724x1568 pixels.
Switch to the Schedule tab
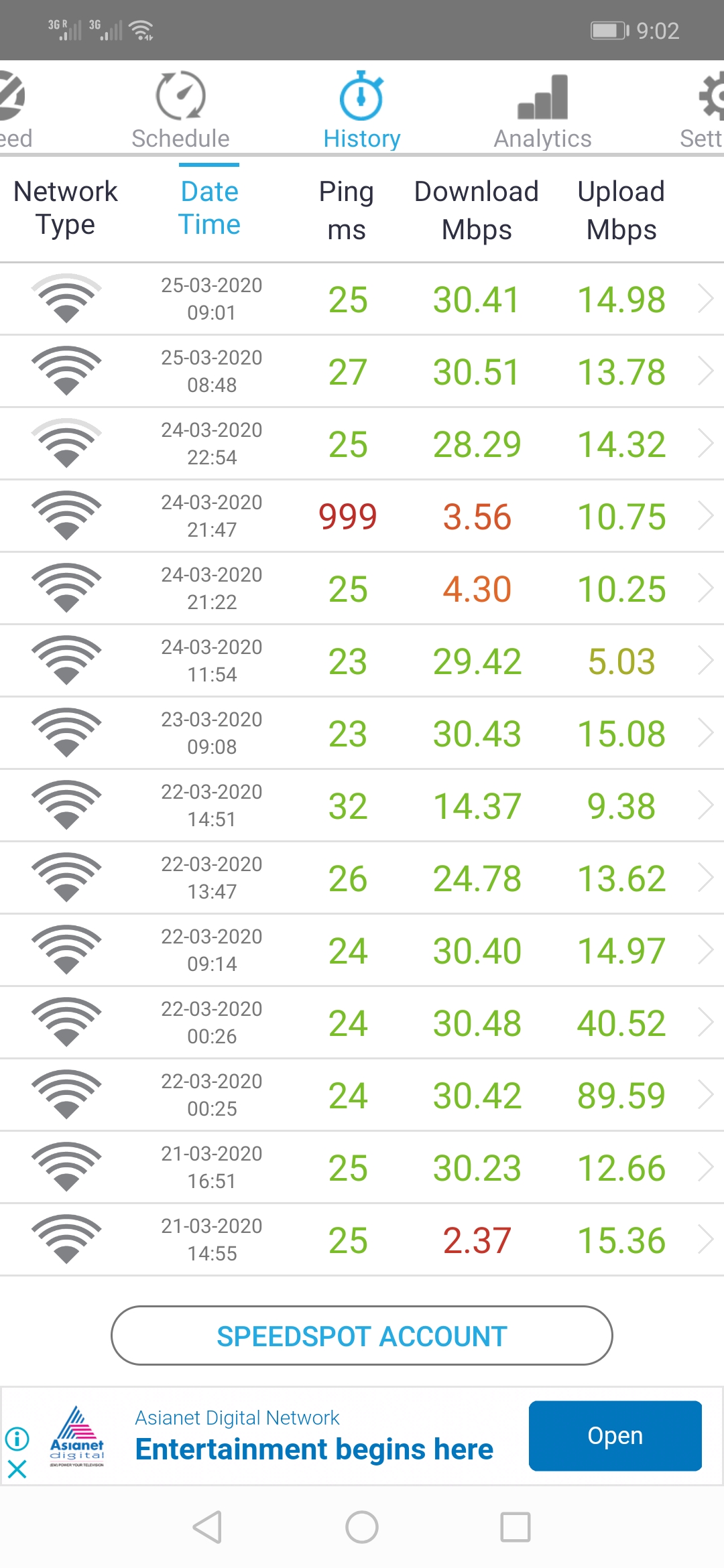point(180,111)
